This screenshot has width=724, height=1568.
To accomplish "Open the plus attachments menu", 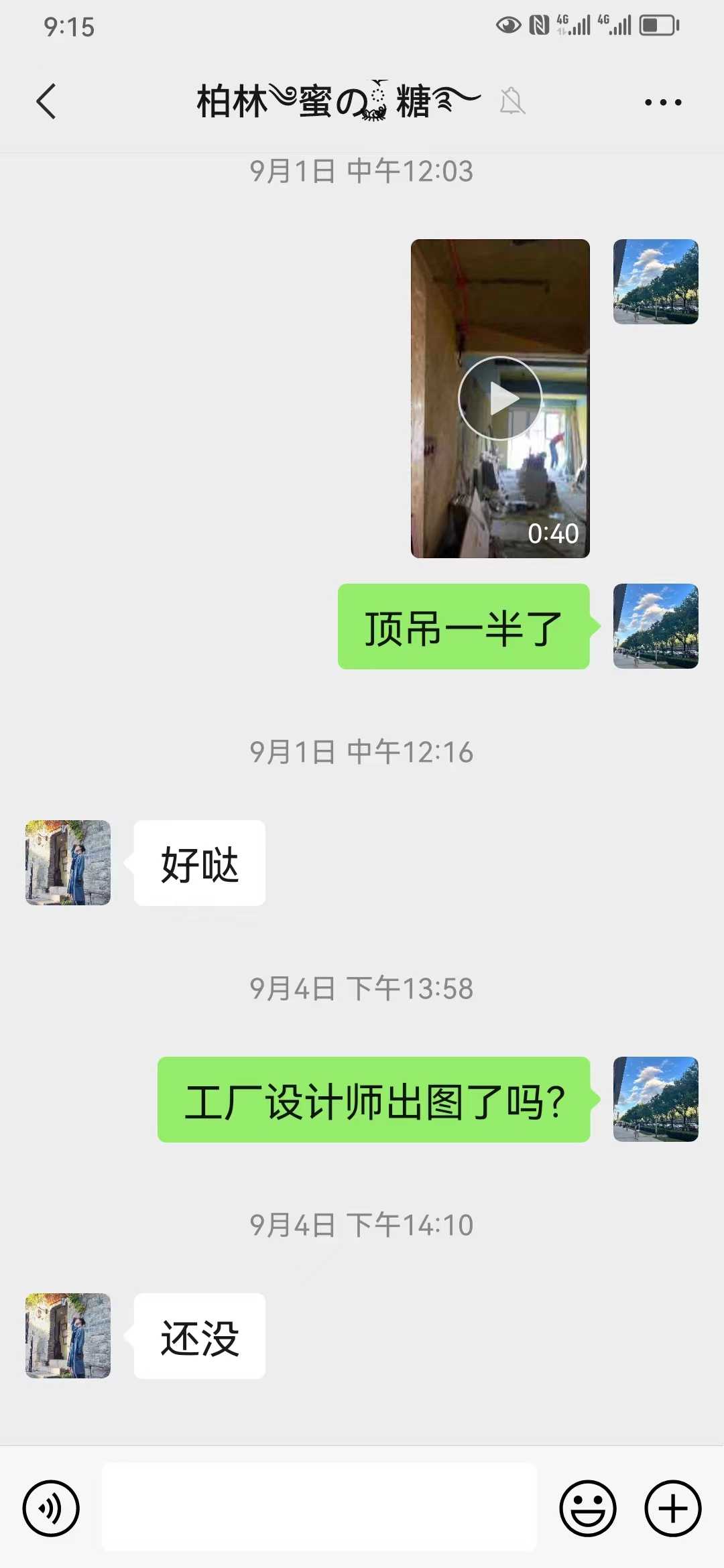I will pyautogui.click(x=672, y=1508).
